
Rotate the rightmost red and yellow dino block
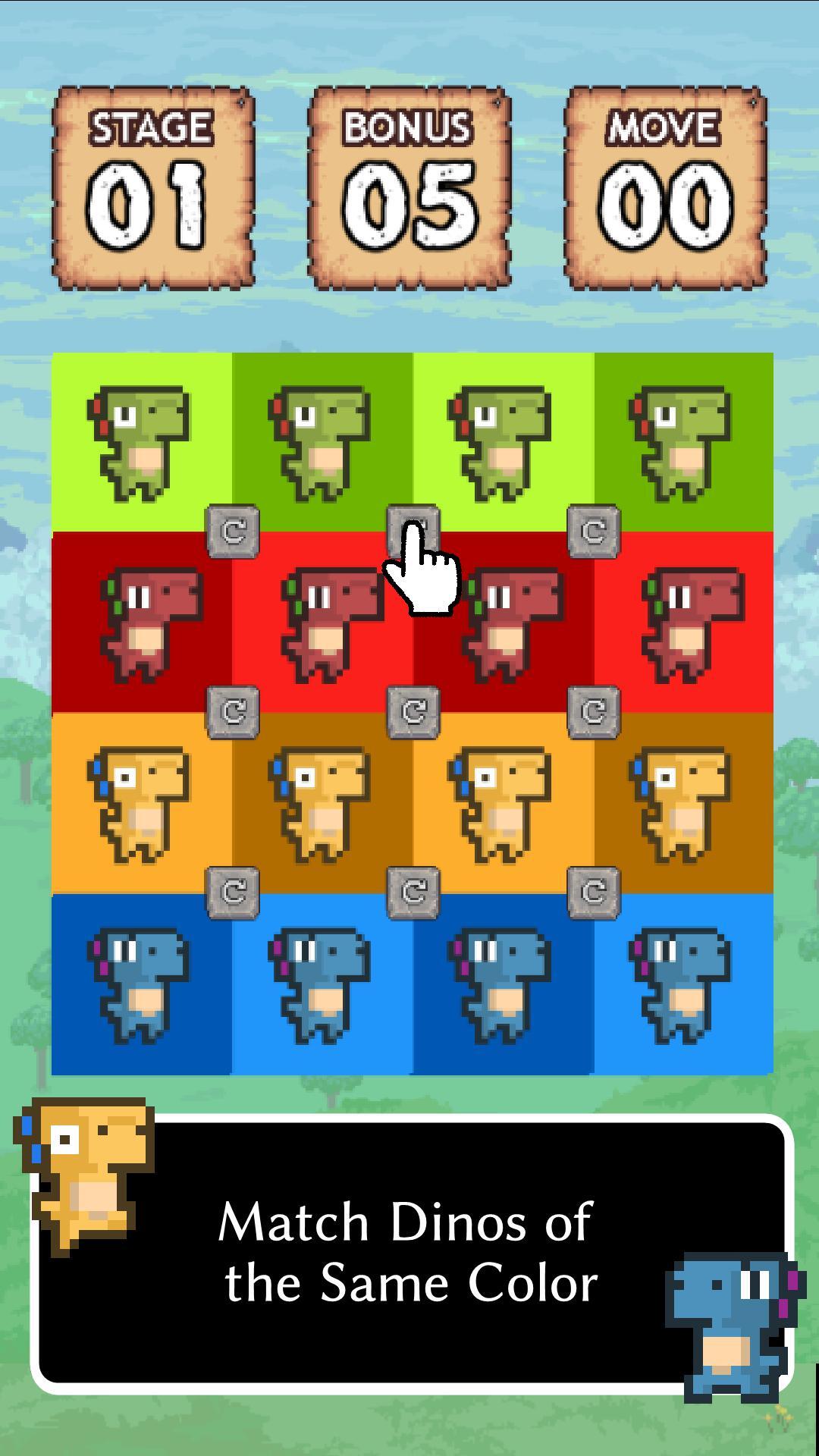[594, 712]
